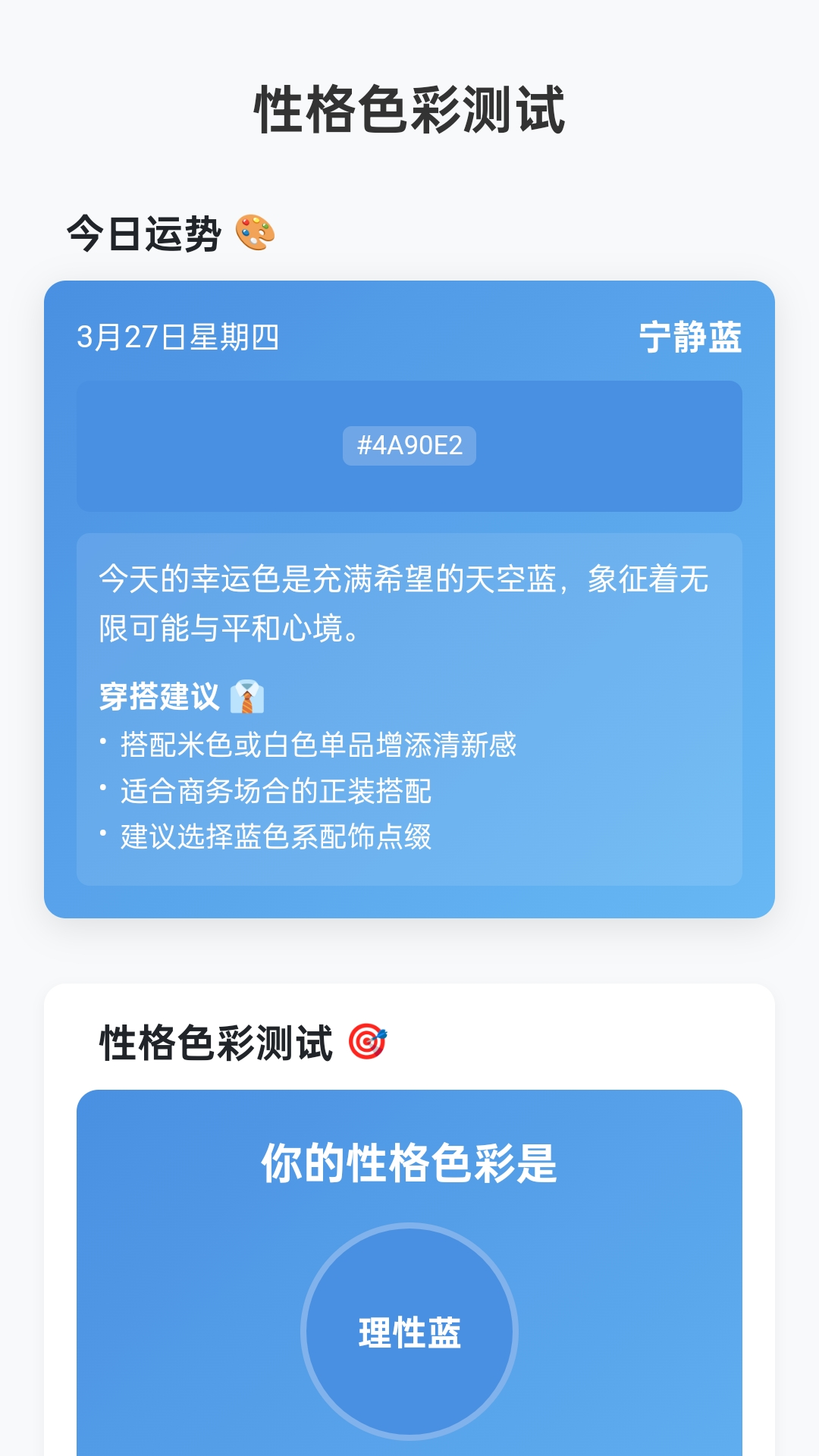
Task: Click the lucky color description text
Action: click(x=406, y=599)
